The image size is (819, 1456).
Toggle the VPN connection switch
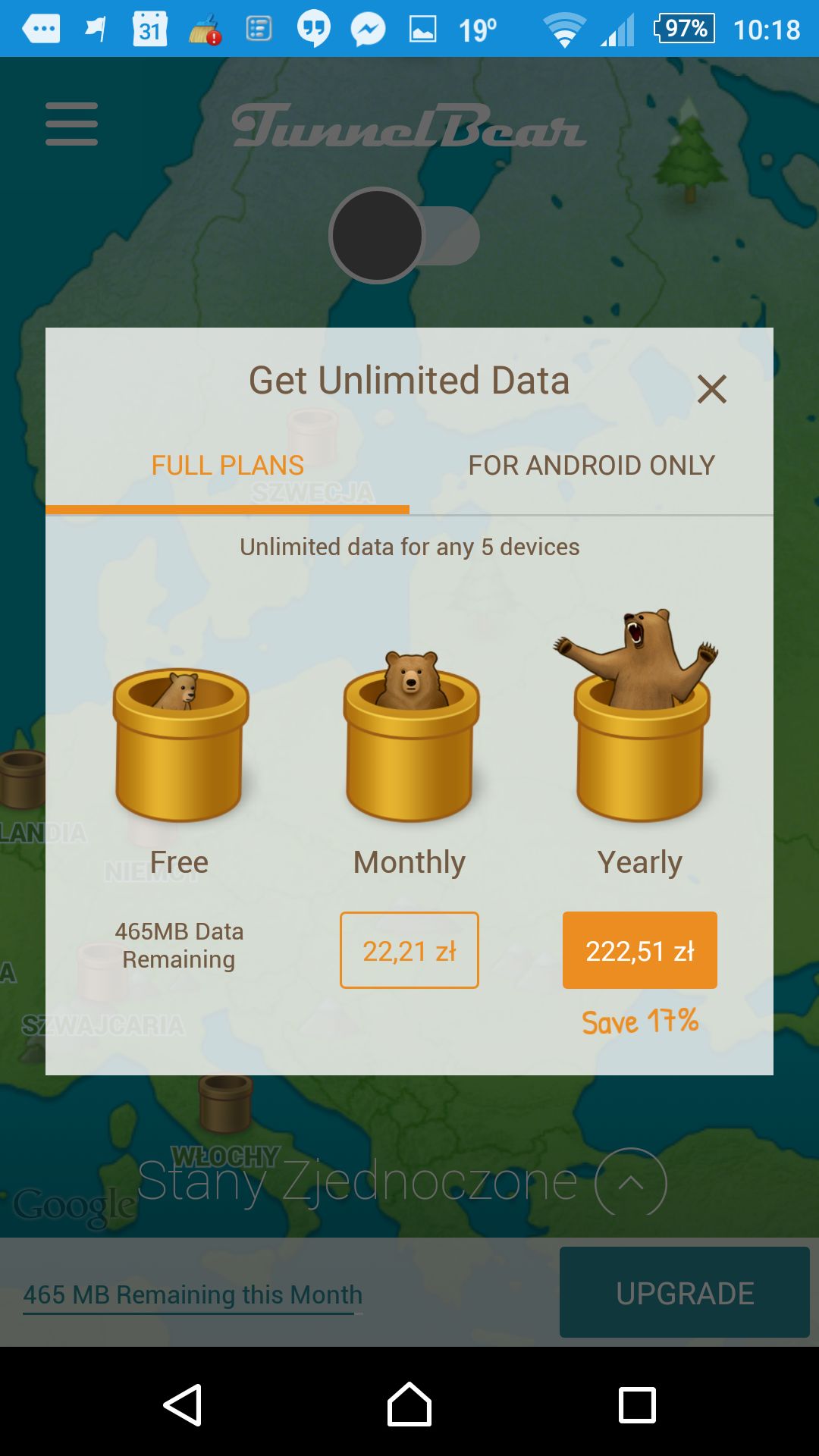point(404,235)
